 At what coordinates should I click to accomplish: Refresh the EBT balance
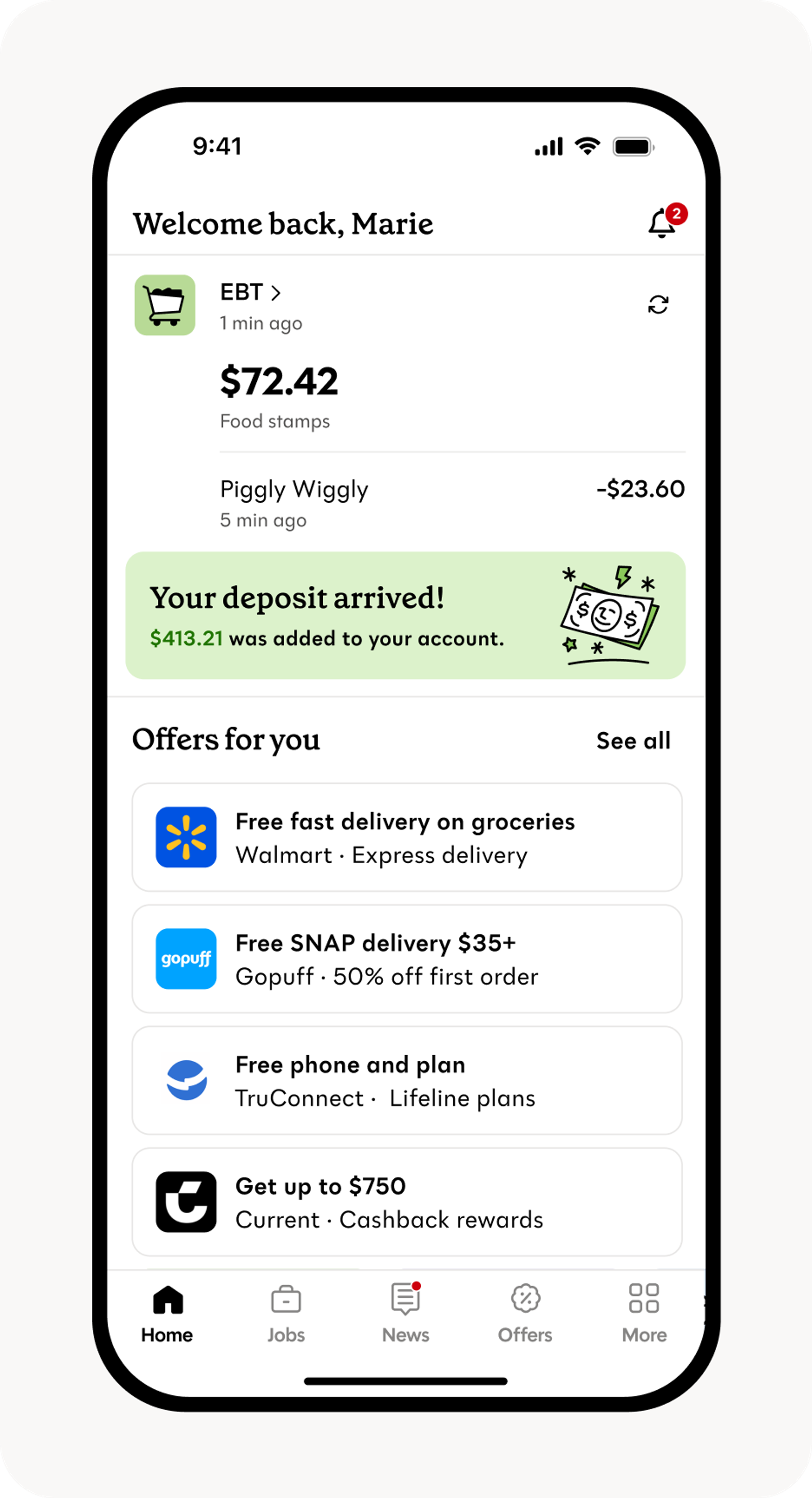tap(658, 304)
